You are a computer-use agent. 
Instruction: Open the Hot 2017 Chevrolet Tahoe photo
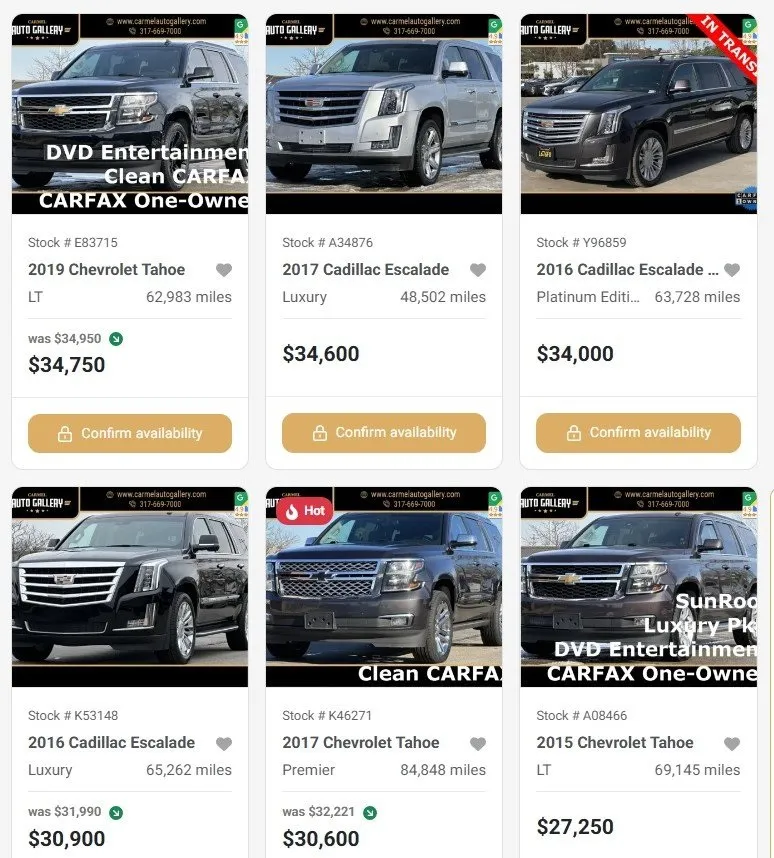click(384, 590)
